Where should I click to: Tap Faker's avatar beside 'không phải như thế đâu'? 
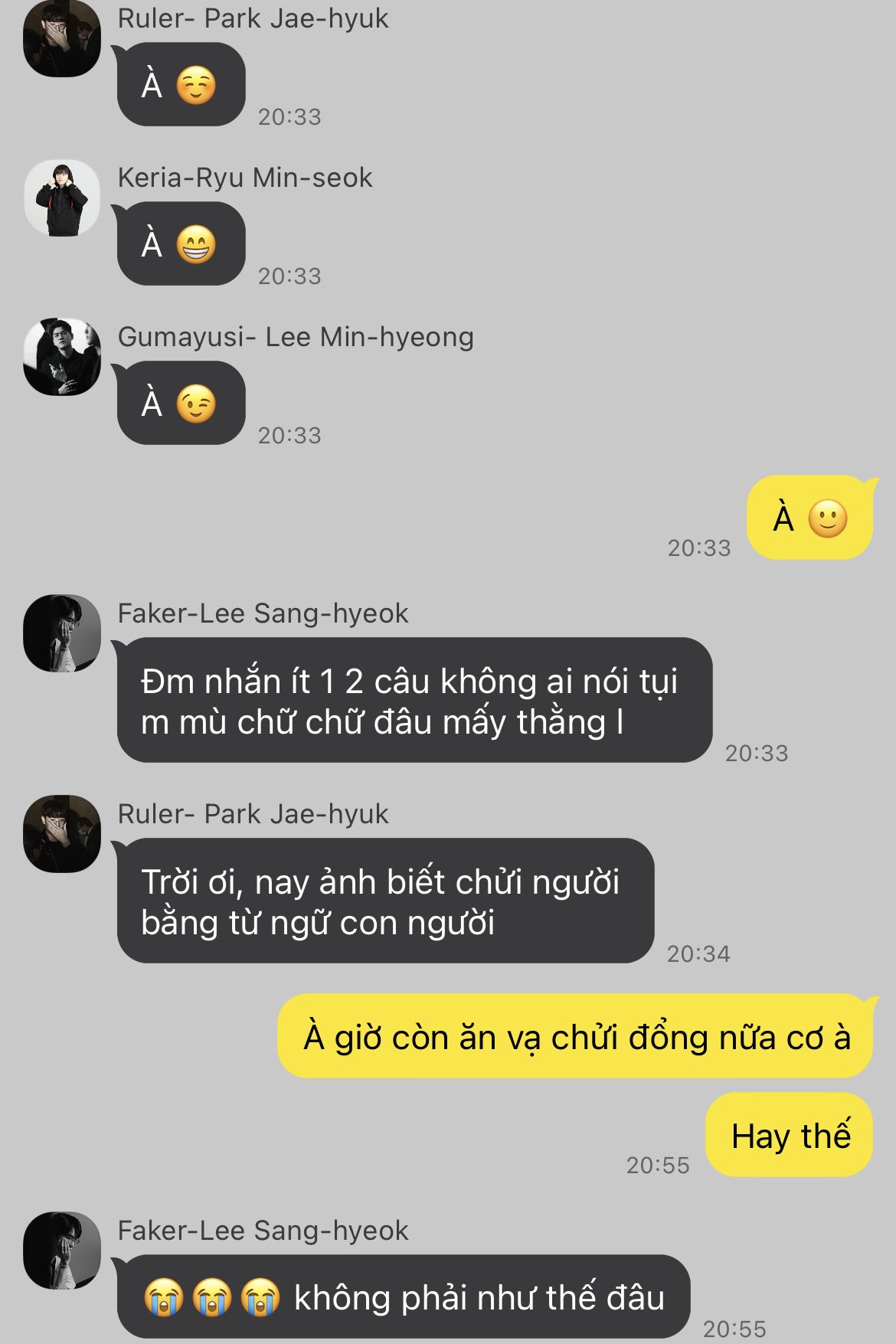pyautogui.click(x=62, y=1251)
